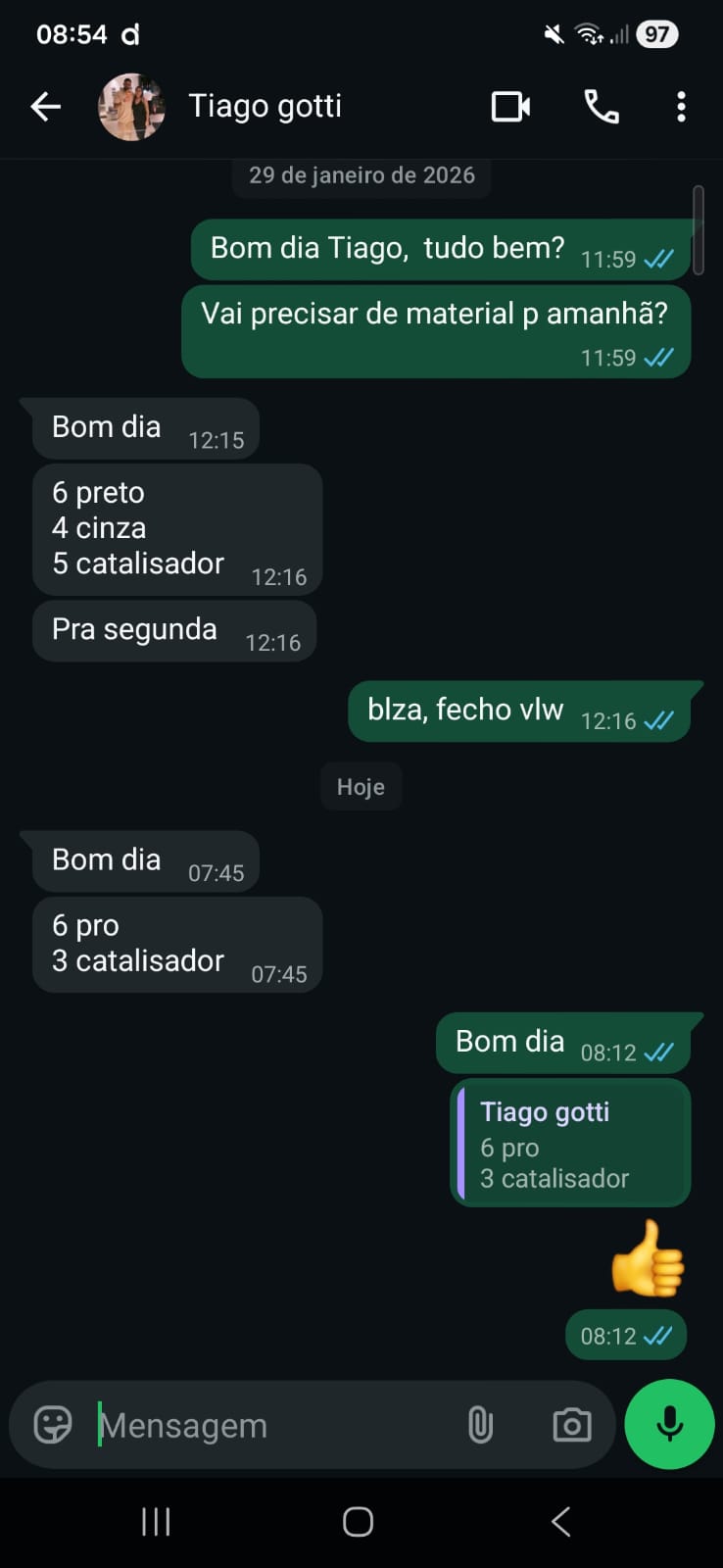Image resolution: width=723 pixels, height=1568 pixels.
Task: Open the emoji and sticker picker
Action: click(53, 1425)
